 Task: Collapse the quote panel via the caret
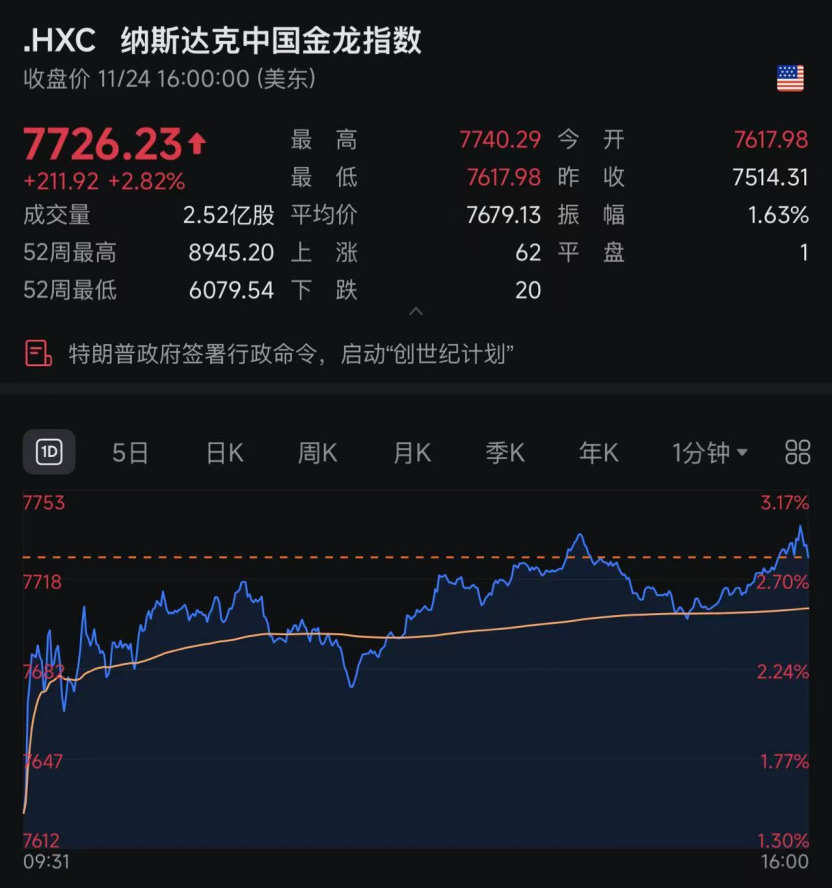[x=416, y=312]
